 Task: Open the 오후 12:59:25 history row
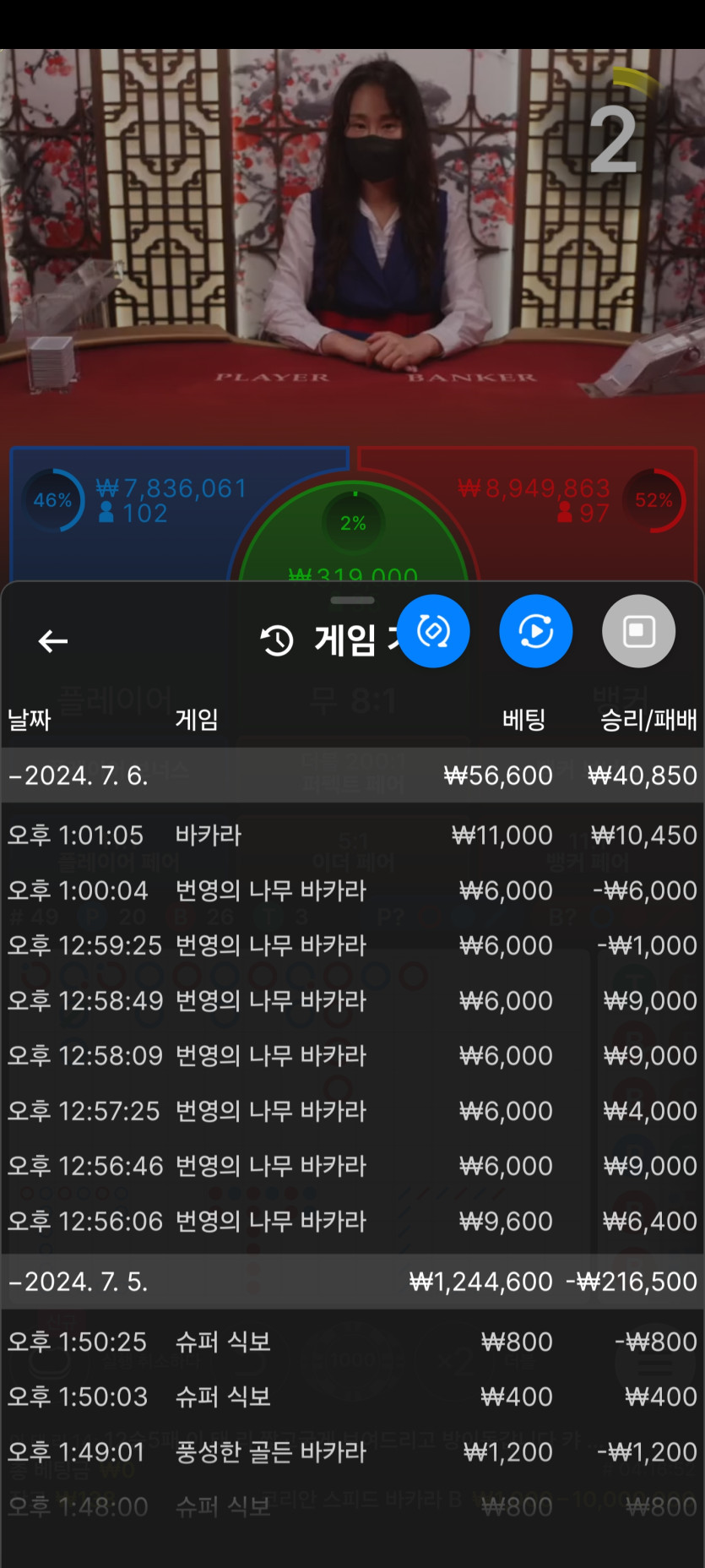pos(352,945)
